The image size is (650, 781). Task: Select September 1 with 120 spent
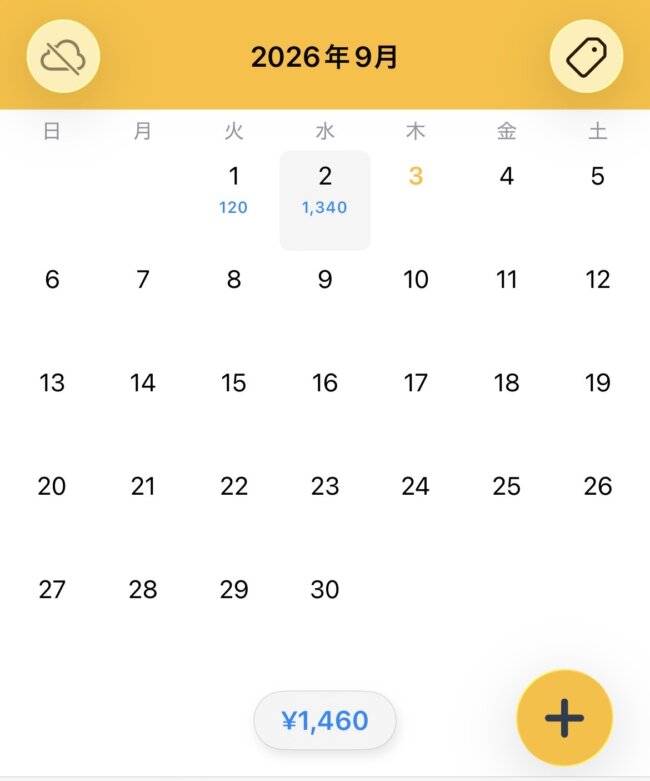[234, 200]
